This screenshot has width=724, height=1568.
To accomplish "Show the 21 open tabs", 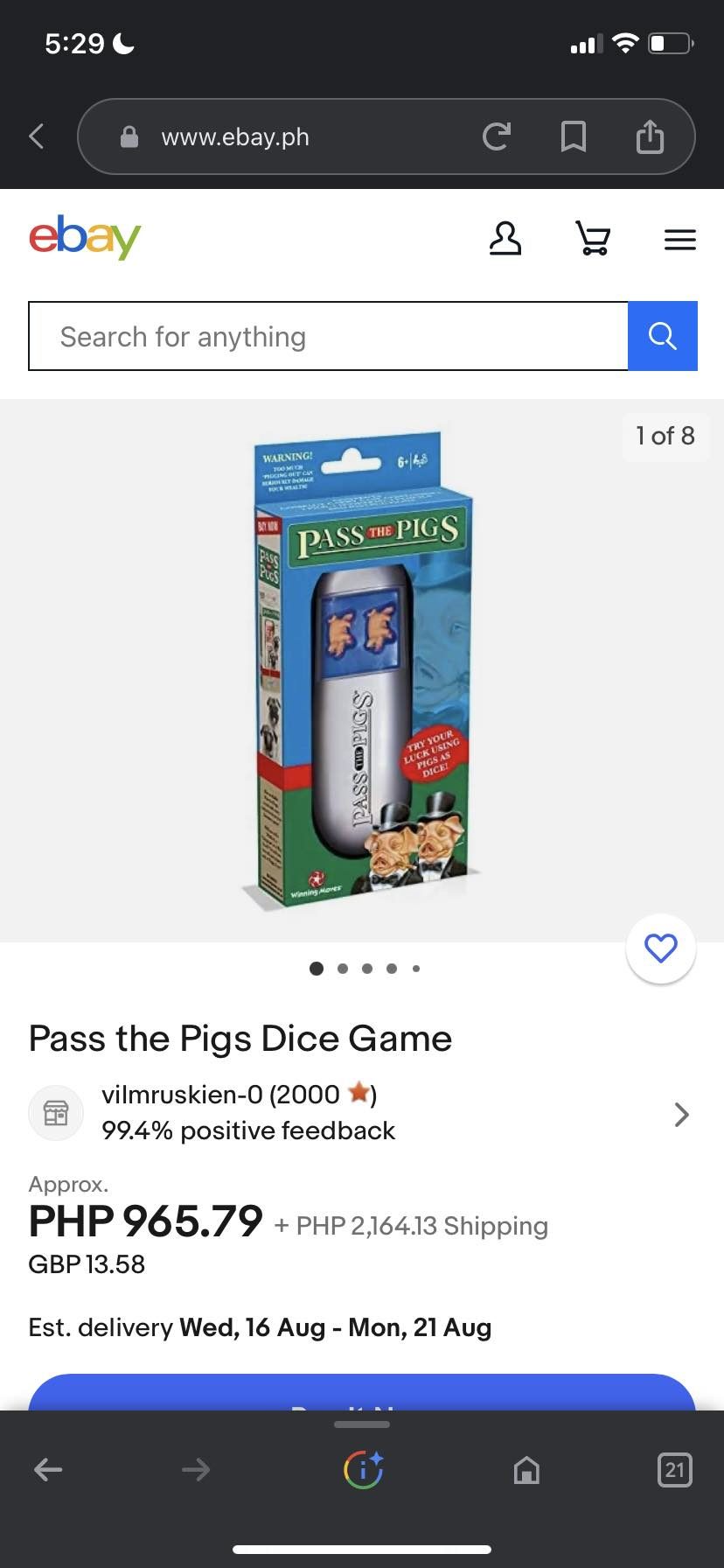I will (x=674, y=1469).
